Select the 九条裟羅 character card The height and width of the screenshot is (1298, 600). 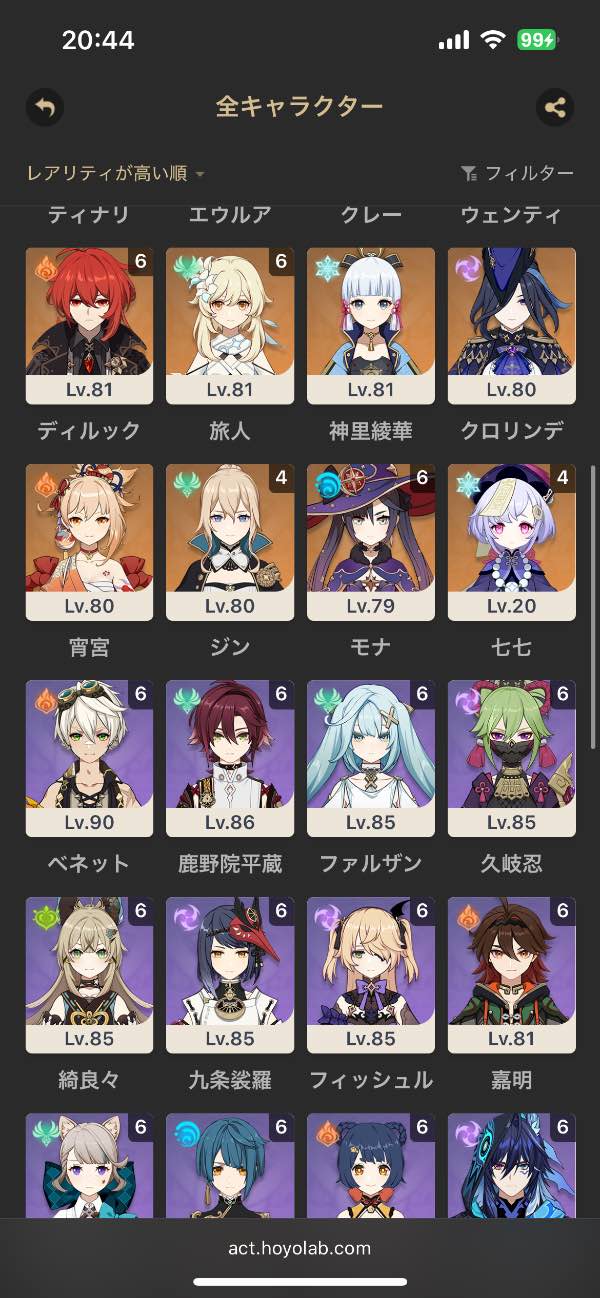(x=230, y=975)
